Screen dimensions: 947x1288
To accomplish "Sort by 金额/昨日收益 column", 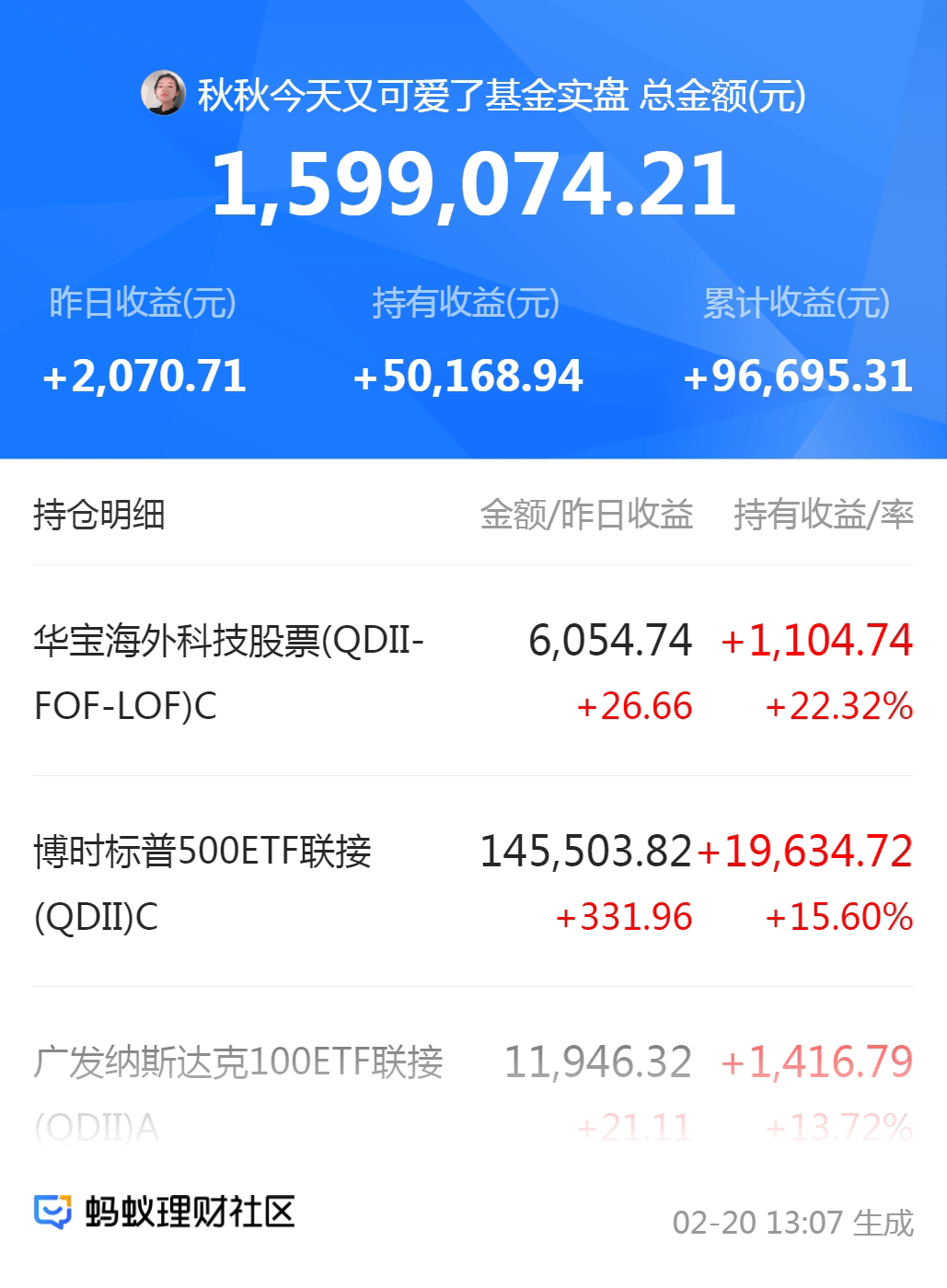I will tap(587, 516).
